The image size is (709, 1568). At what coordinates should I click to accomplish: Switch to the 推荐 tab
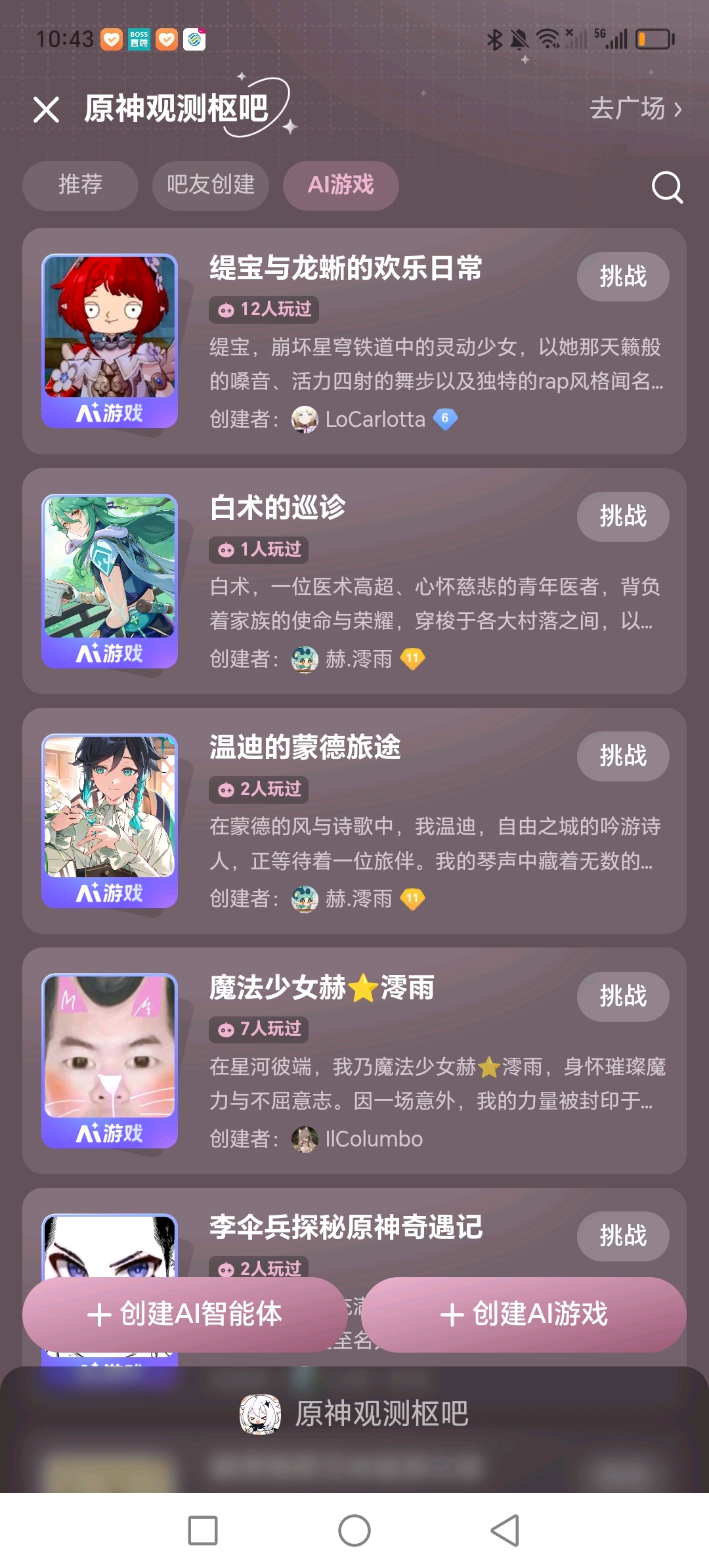pos(80,185)
